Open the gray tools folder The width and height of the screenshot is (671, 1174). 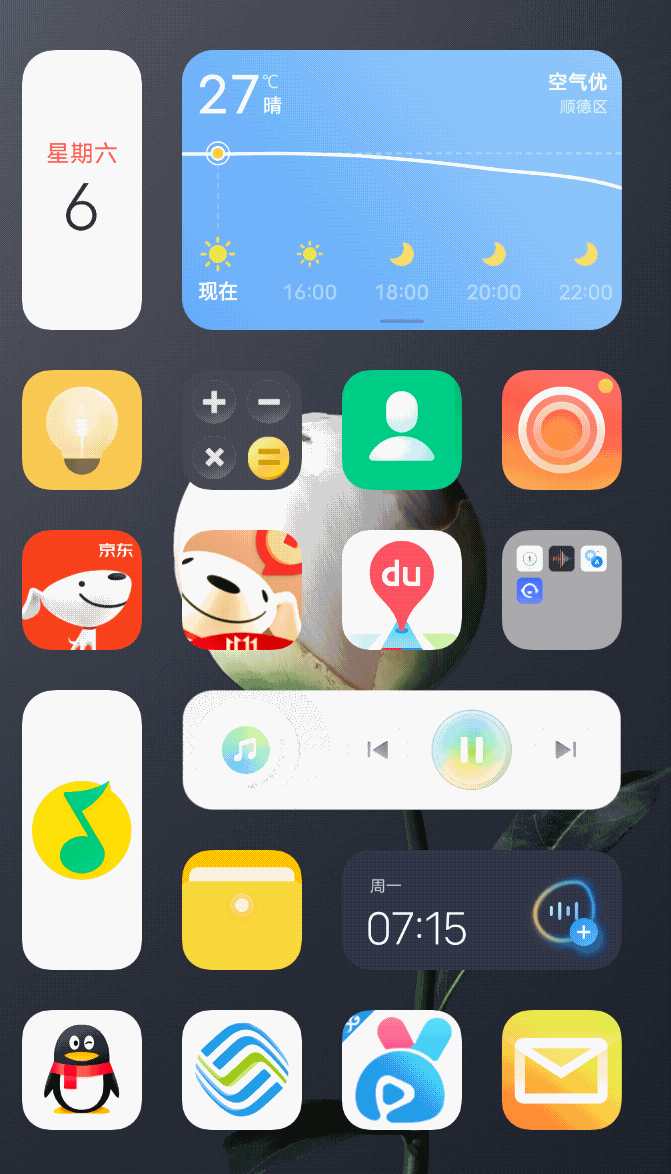561,590
